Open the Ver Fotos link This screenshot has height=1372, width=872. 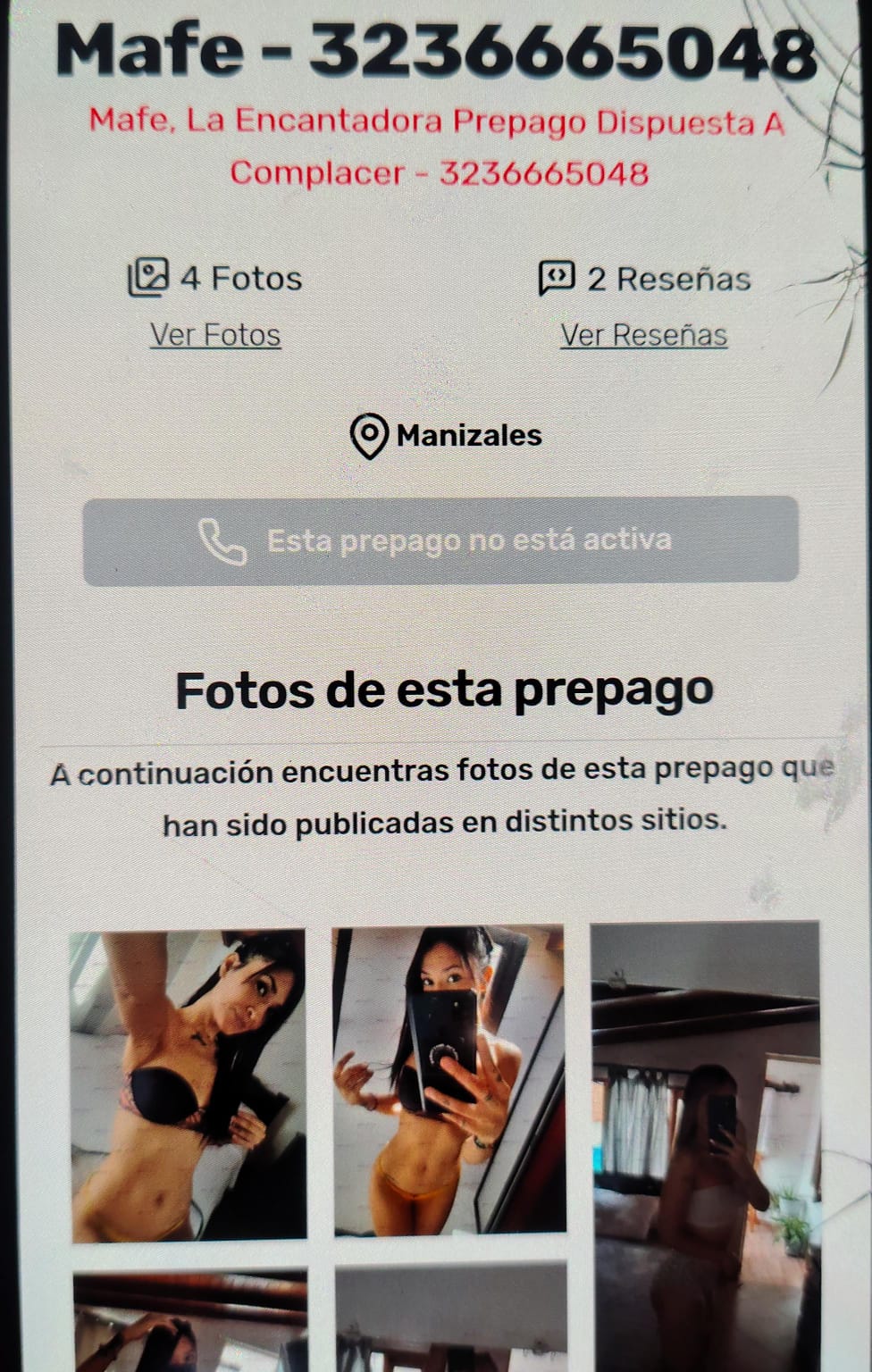215,335
